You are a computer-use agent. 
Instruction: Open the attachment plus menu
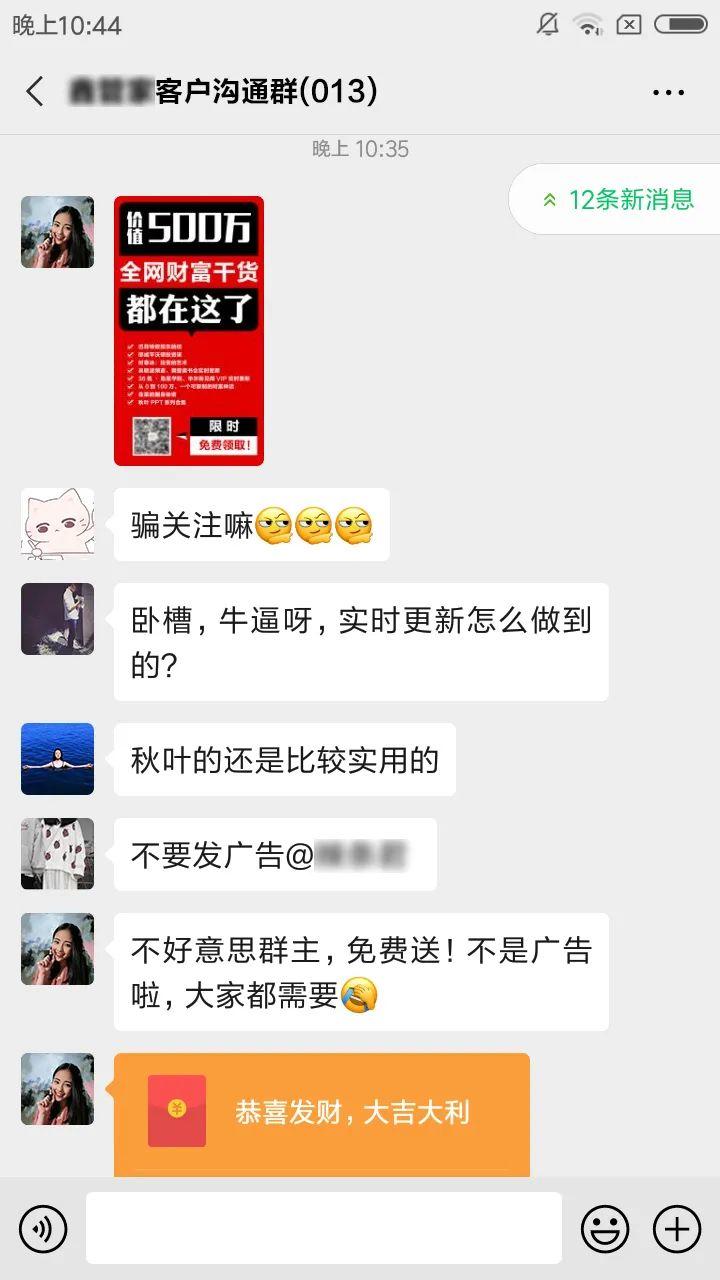tap(679, 1228)
